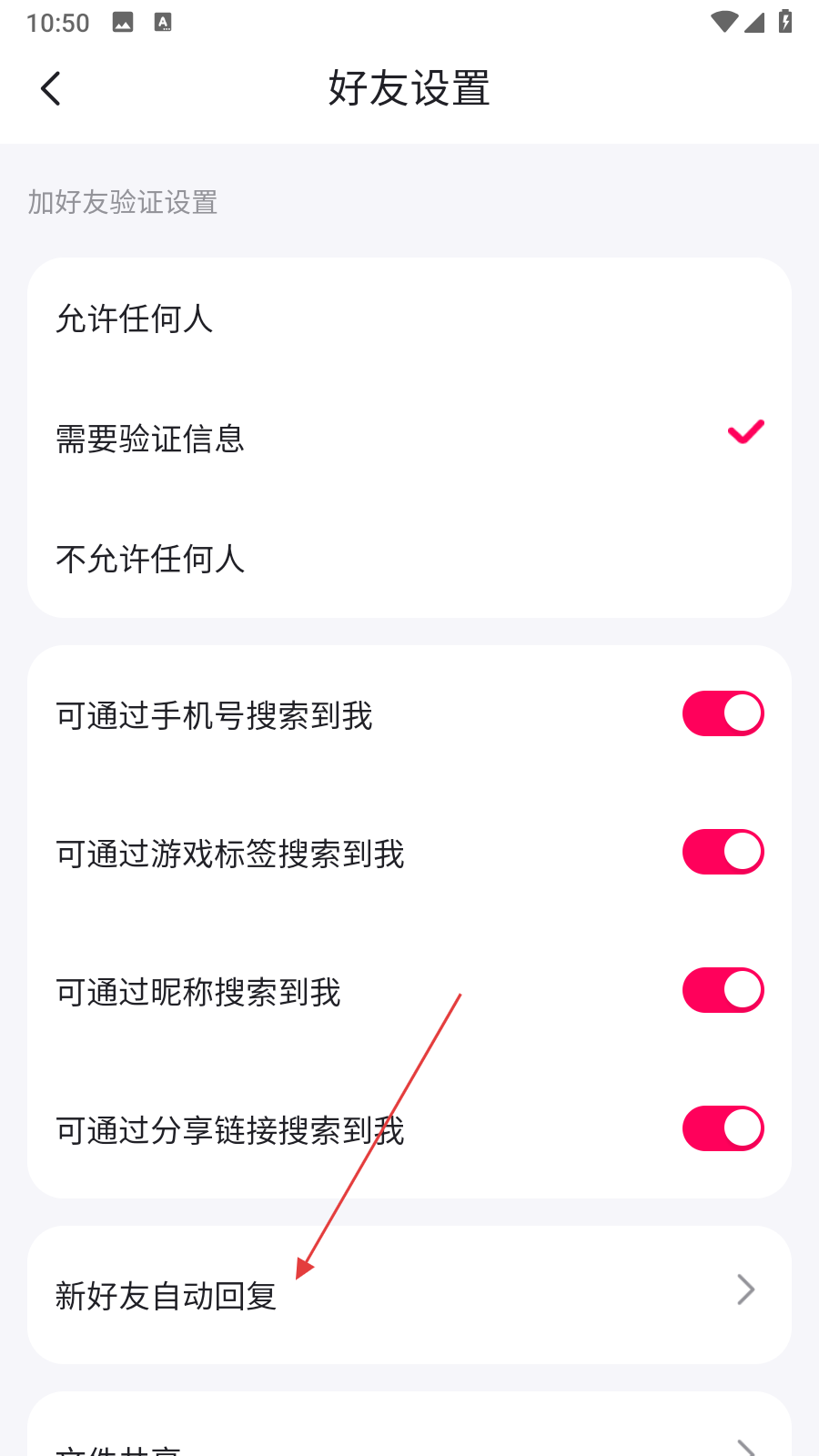Turn off 可通过游戏标签搜索到我

point(723,852)
